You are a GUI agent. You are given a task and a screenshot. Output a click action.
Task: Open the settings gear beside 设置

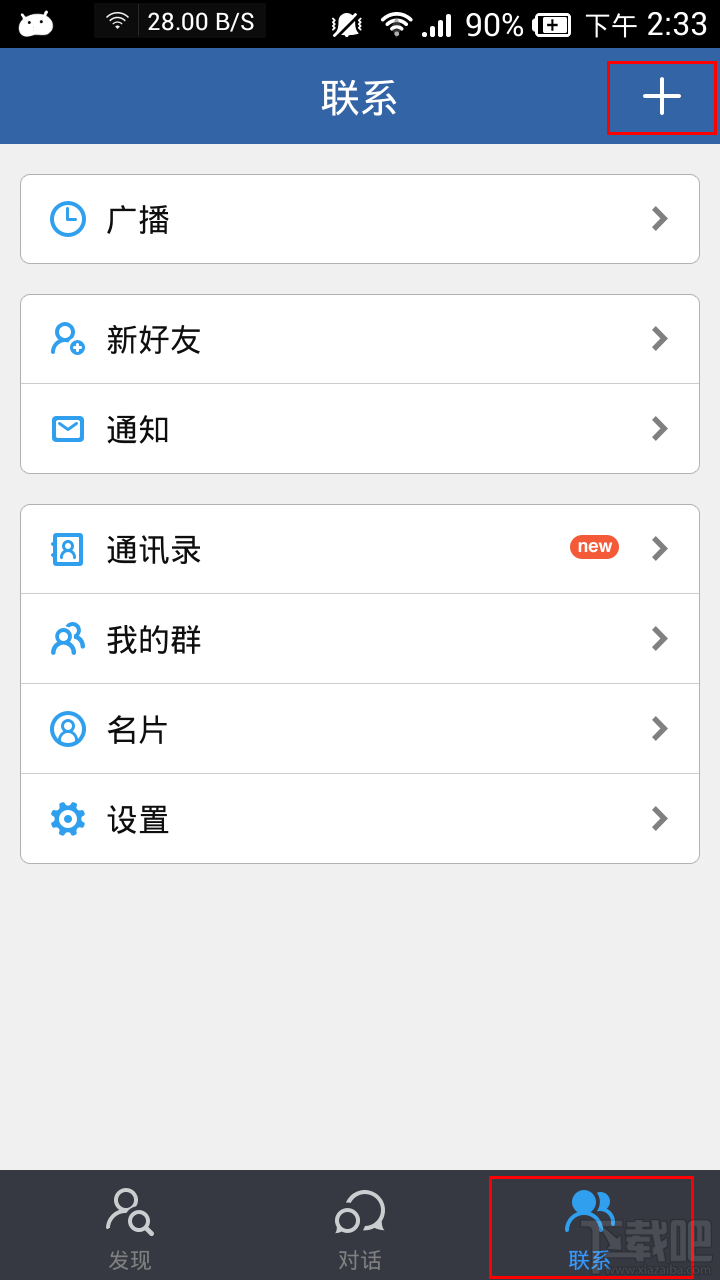66,819
